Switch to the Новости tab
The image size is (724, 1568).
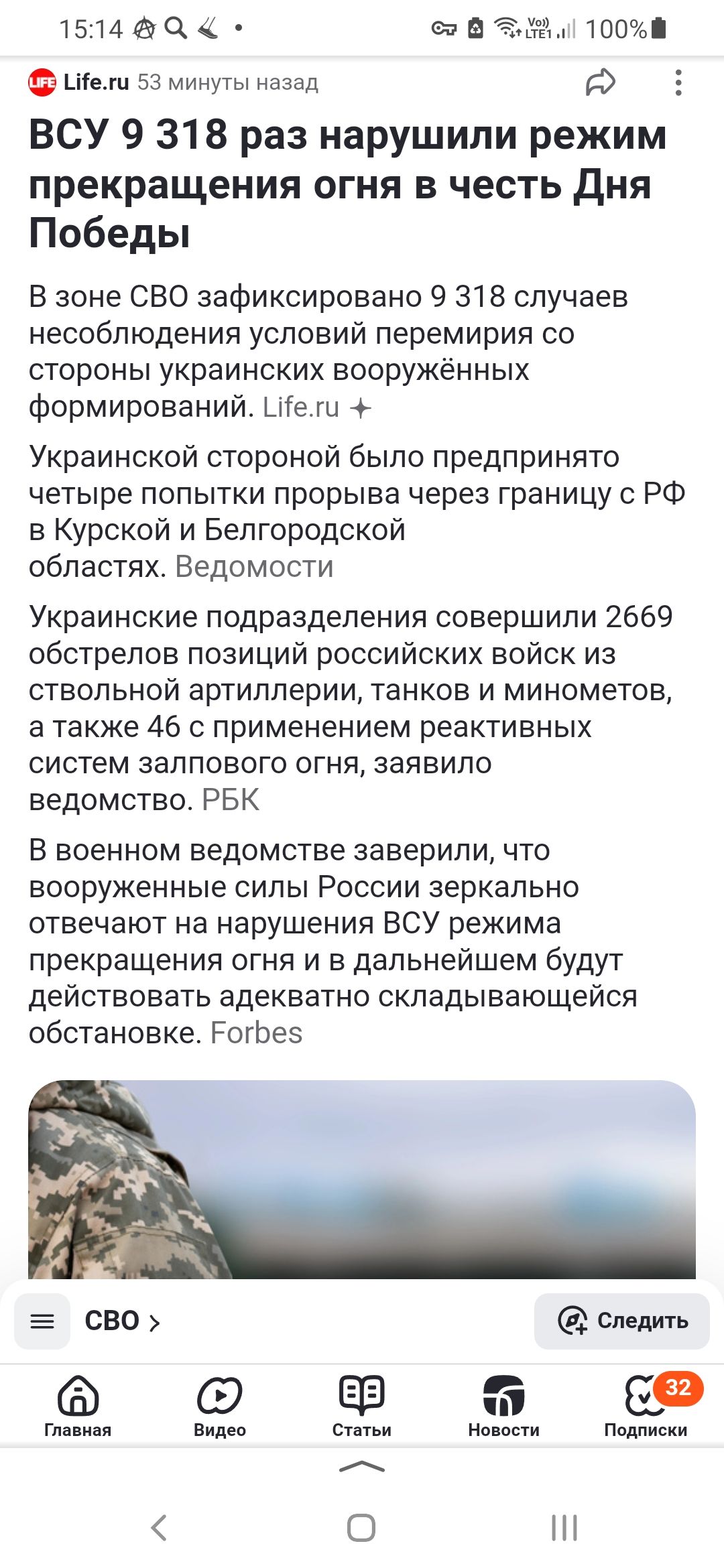503,1406
